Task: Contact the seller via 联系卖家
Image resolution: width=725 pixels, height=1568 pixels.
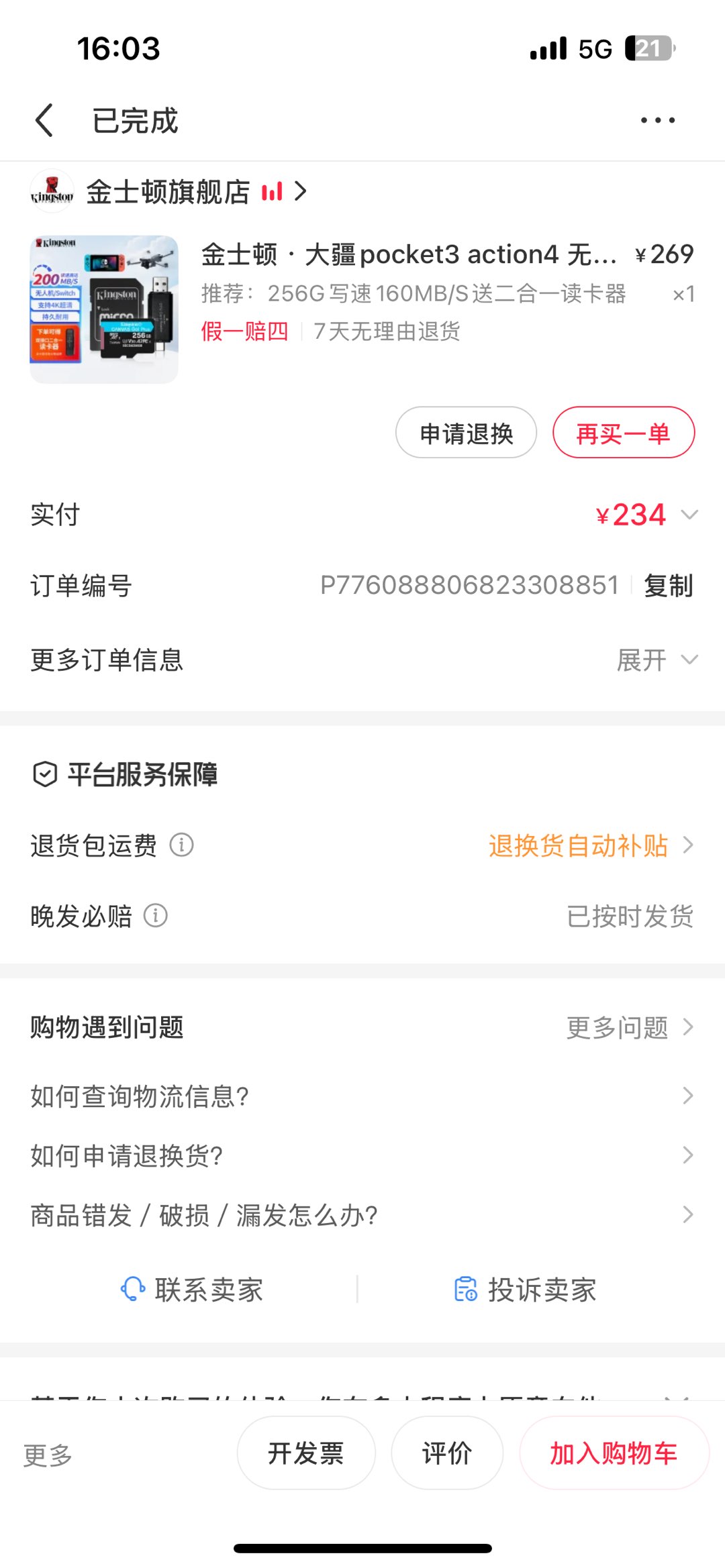Action: (x=192, y=1290)
